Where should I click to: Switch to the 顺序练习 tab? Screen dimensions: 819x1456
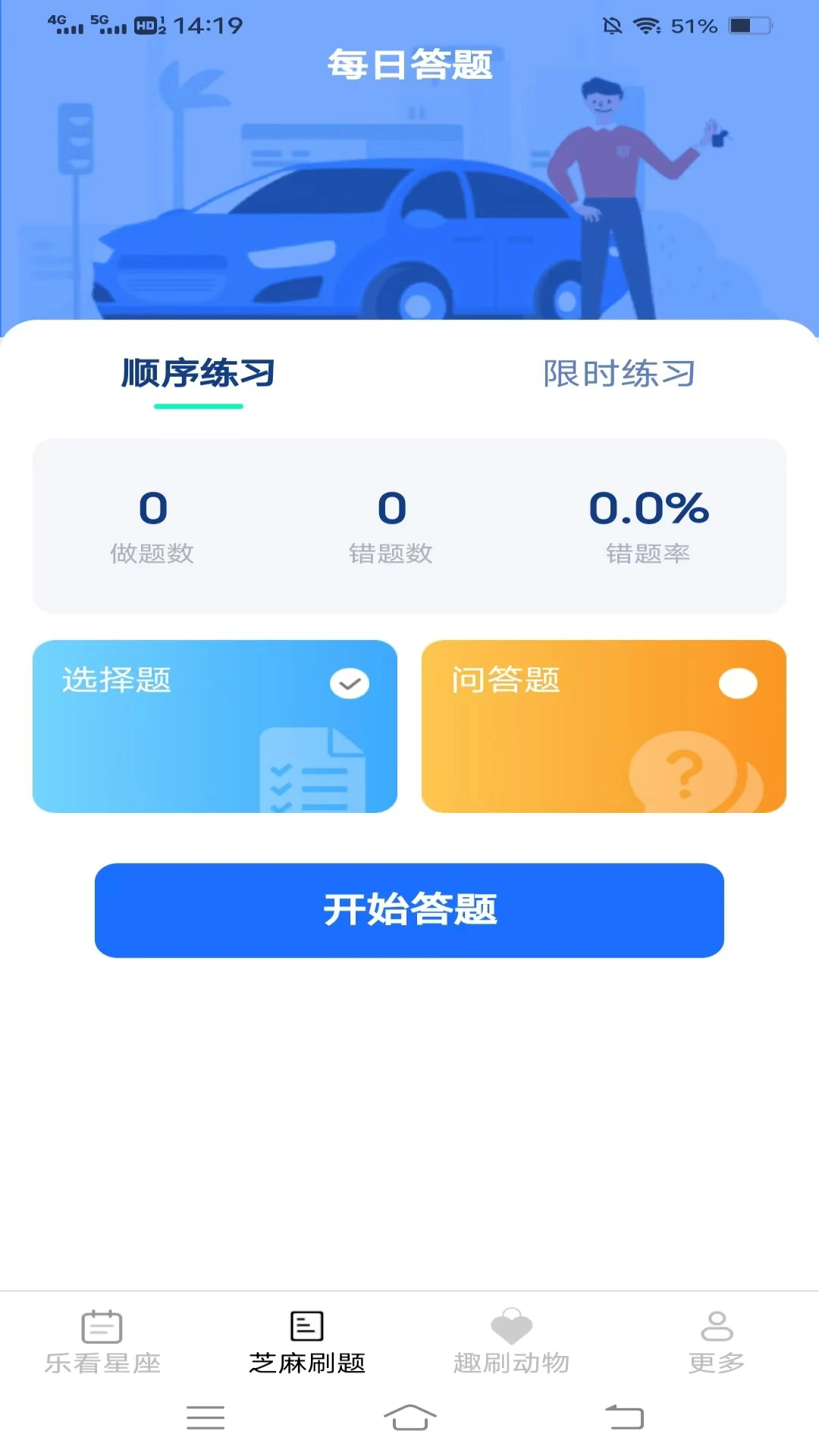click(198, 373)
